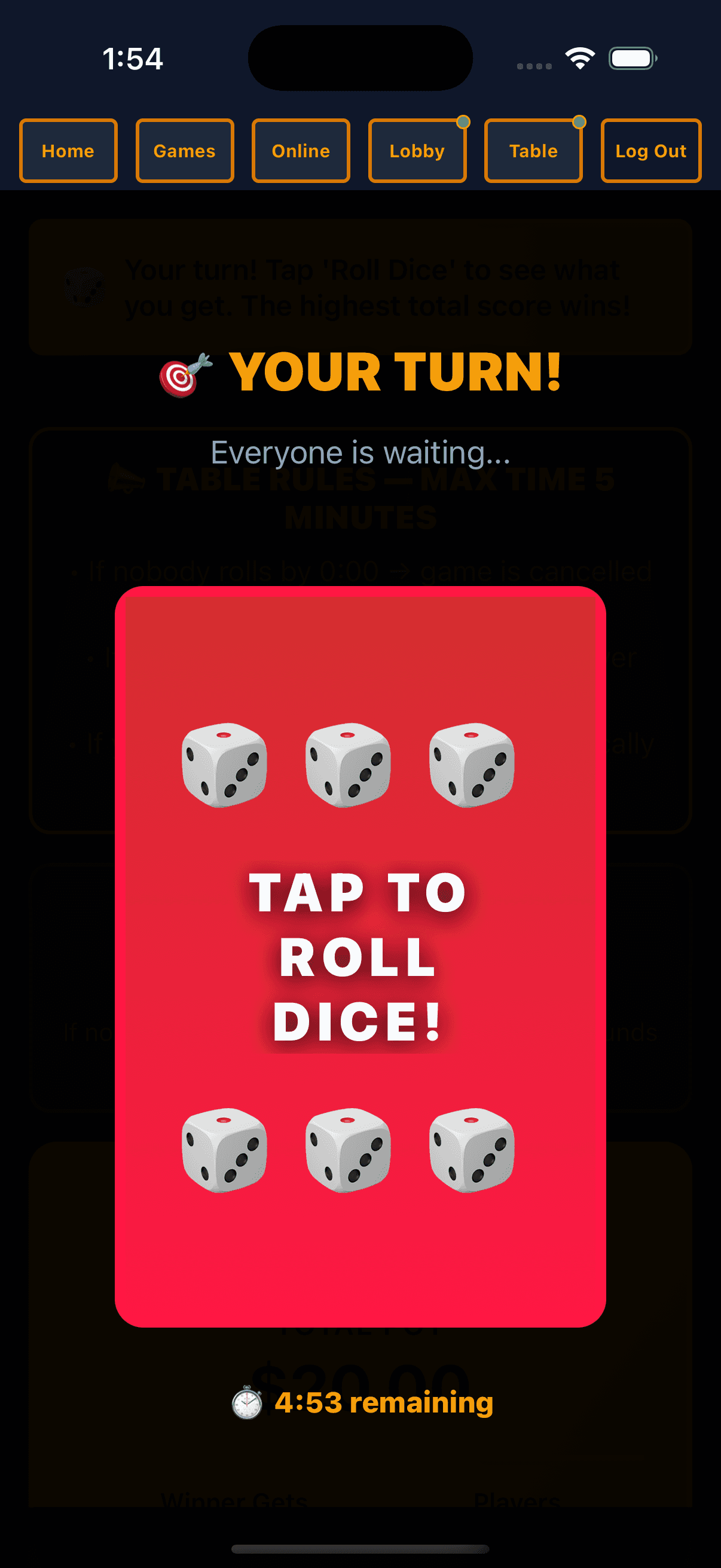Tap the notification dot on the Lobby button
Screen dimensions: 721x1568
465,122
